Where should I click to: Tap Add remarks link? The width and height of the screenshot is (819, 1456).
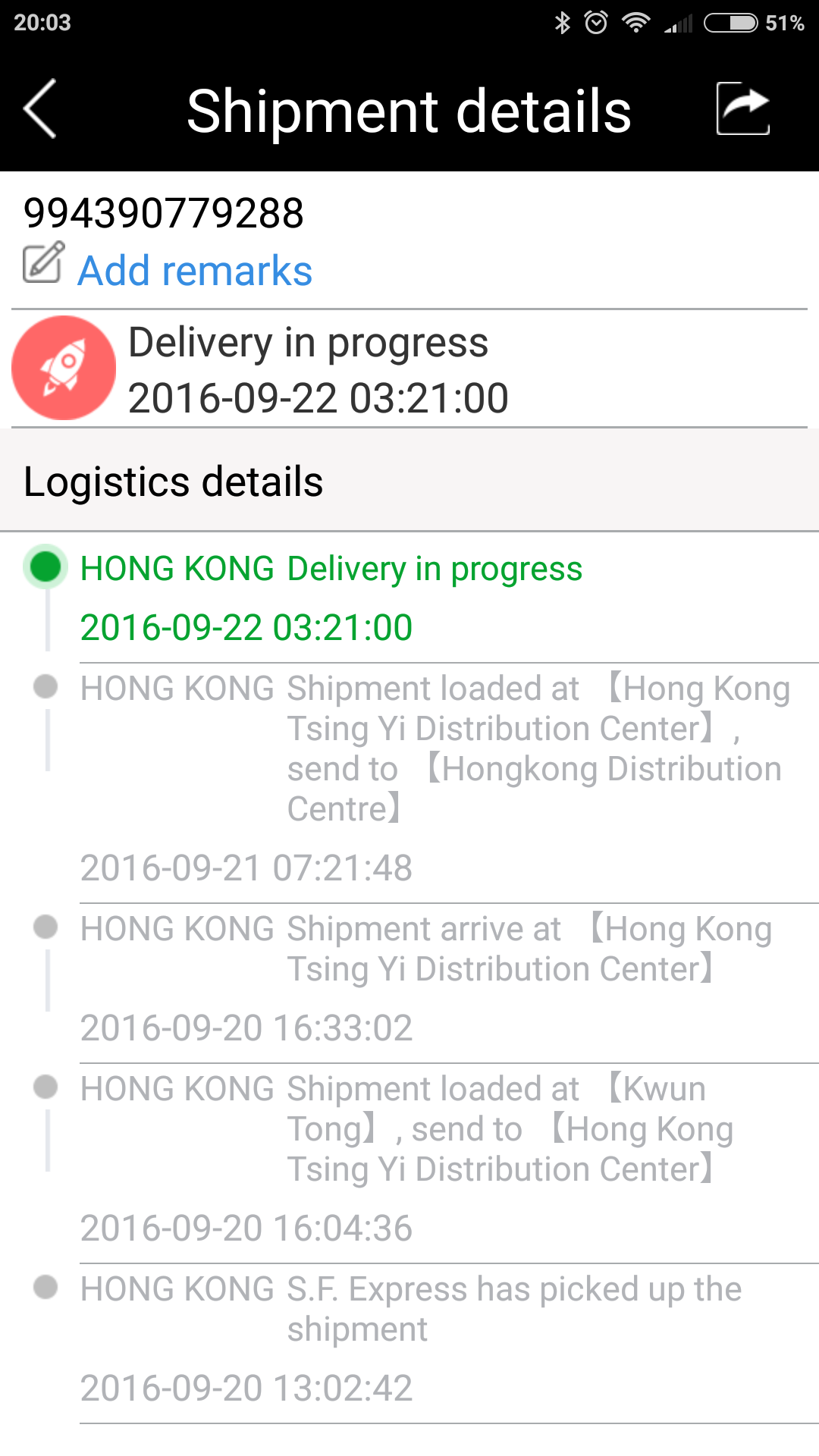[x=195, y=271]
